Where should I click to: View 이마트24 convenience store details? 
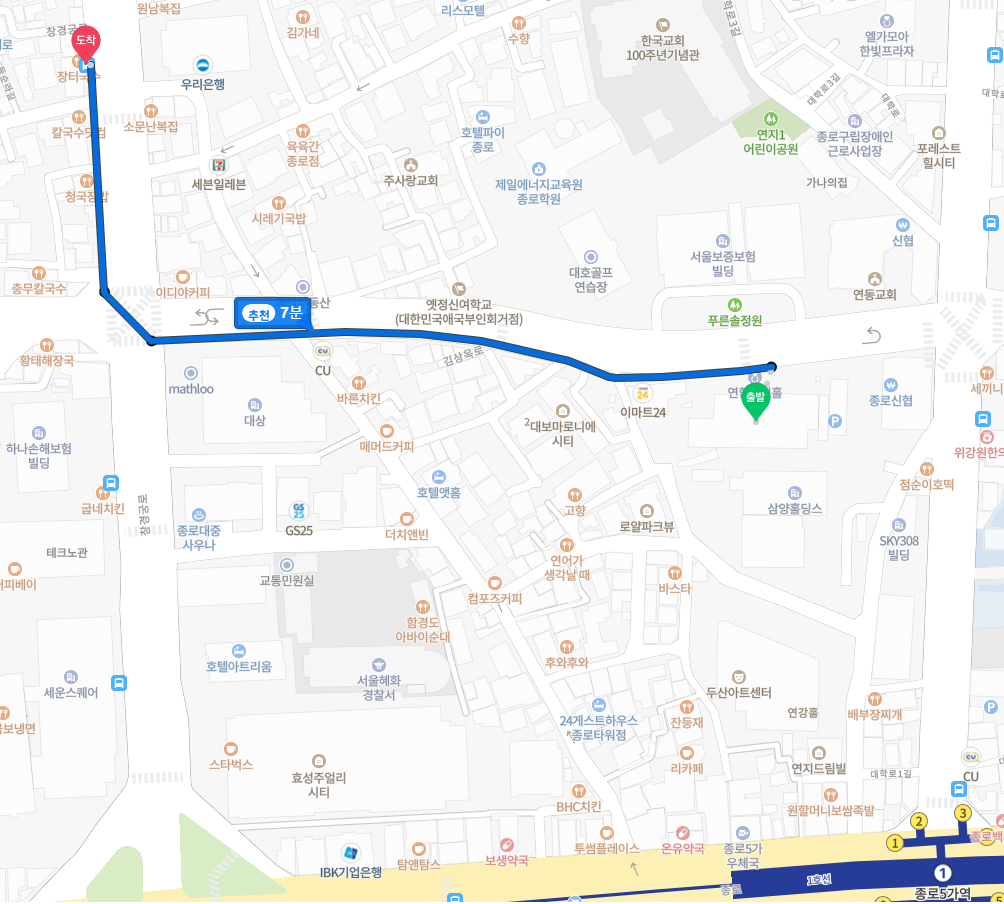pyautogui.click(x=643, y=392)
